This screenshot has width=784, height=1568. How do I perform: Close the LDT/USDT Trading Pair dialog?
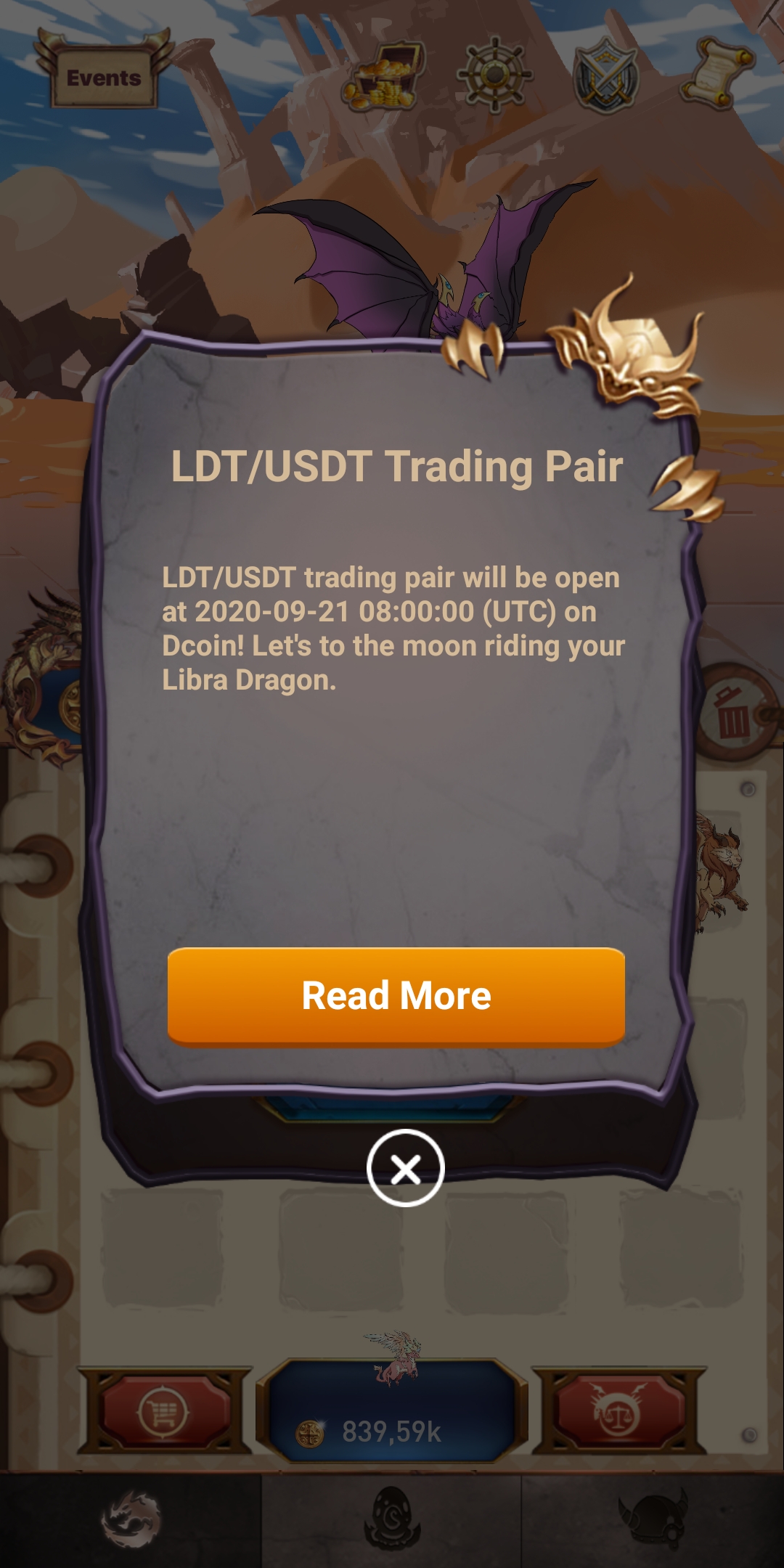tap(405, 1168)
